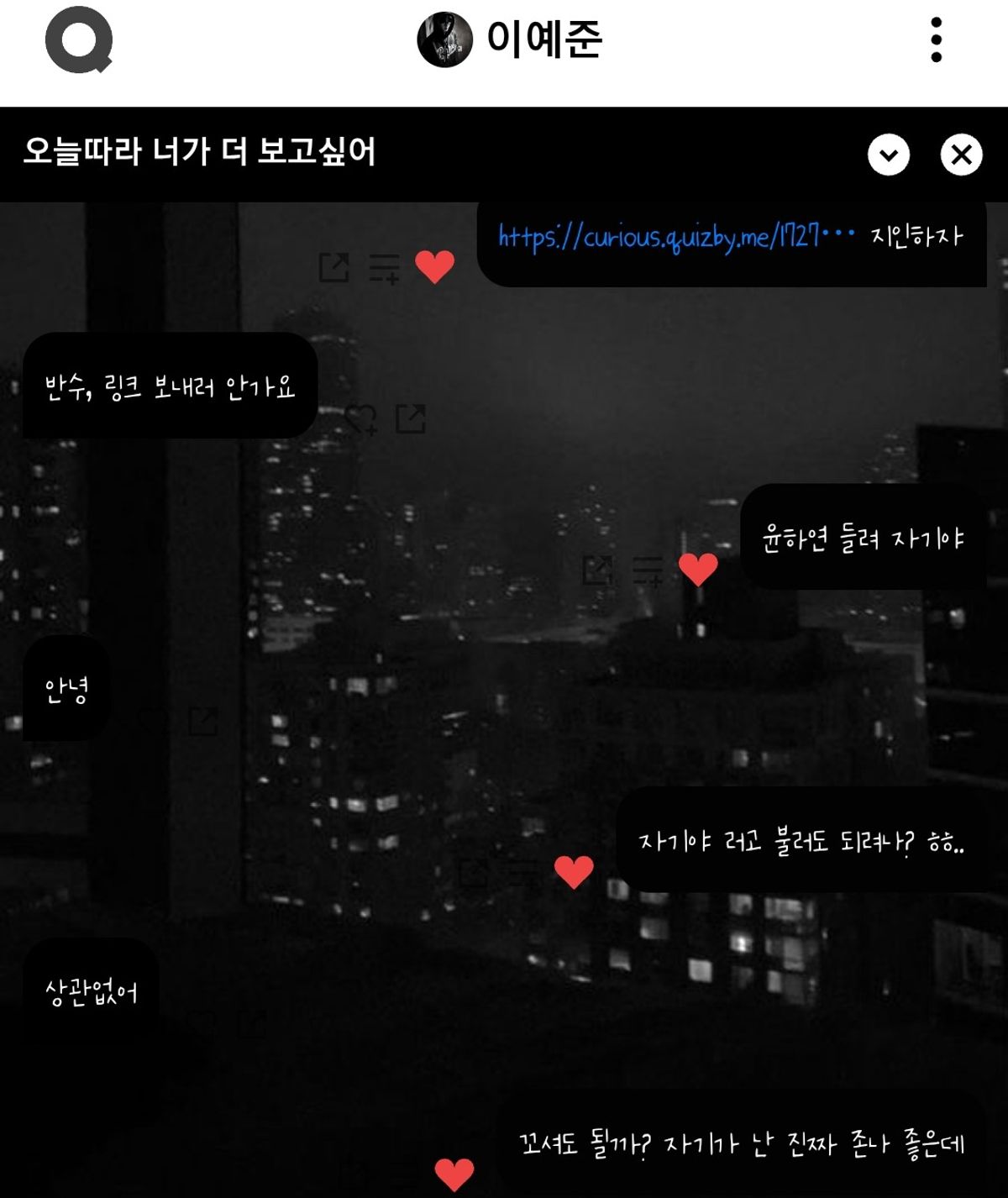
Task: Tap the heart beside 꼬셔도 될까 message
Action: (x=454, y=1173)
